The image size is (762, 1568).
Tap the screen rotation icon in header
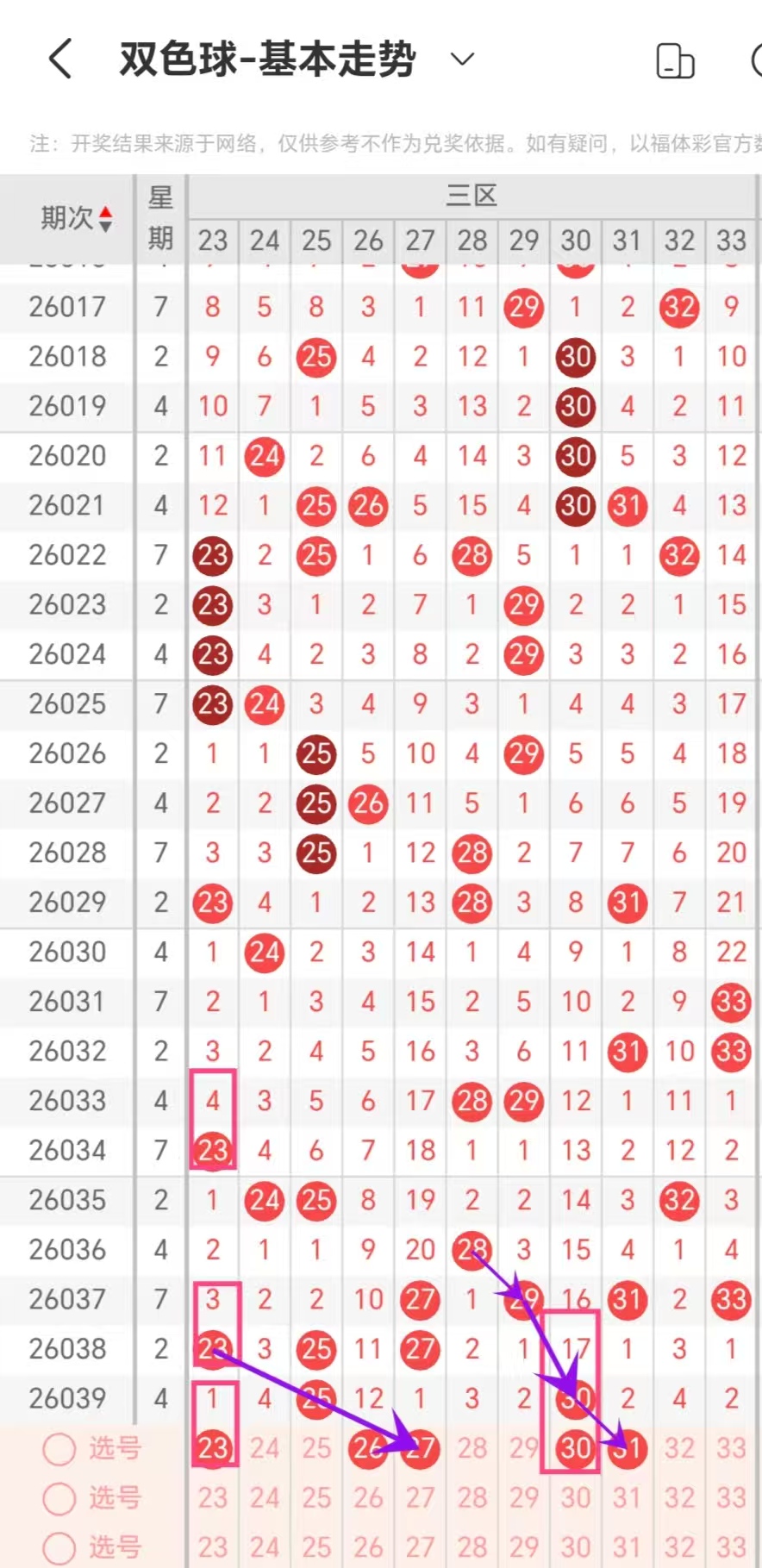[676, 61]
